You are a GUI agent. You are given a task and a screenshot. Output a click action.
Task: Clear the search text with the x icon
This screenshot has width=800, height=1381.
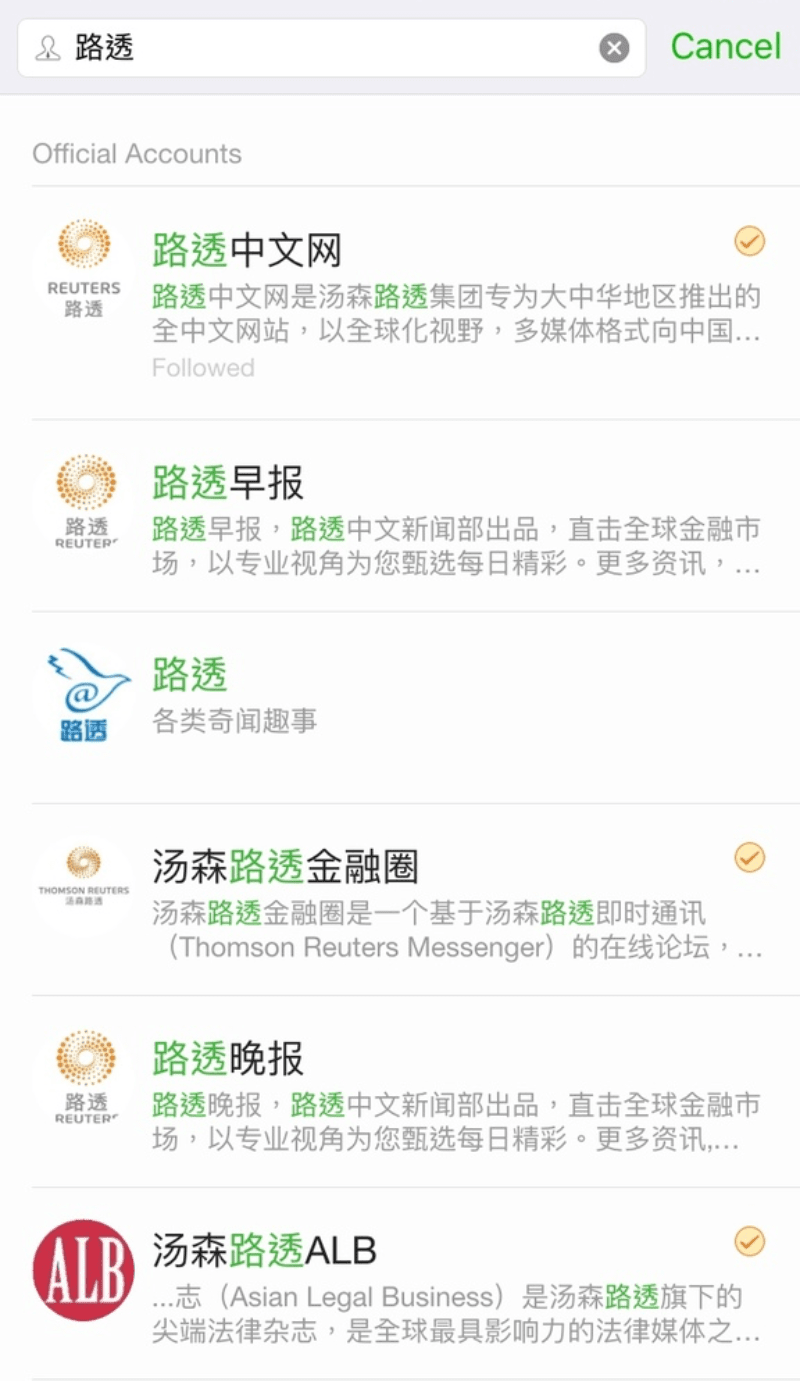point(614,46)
